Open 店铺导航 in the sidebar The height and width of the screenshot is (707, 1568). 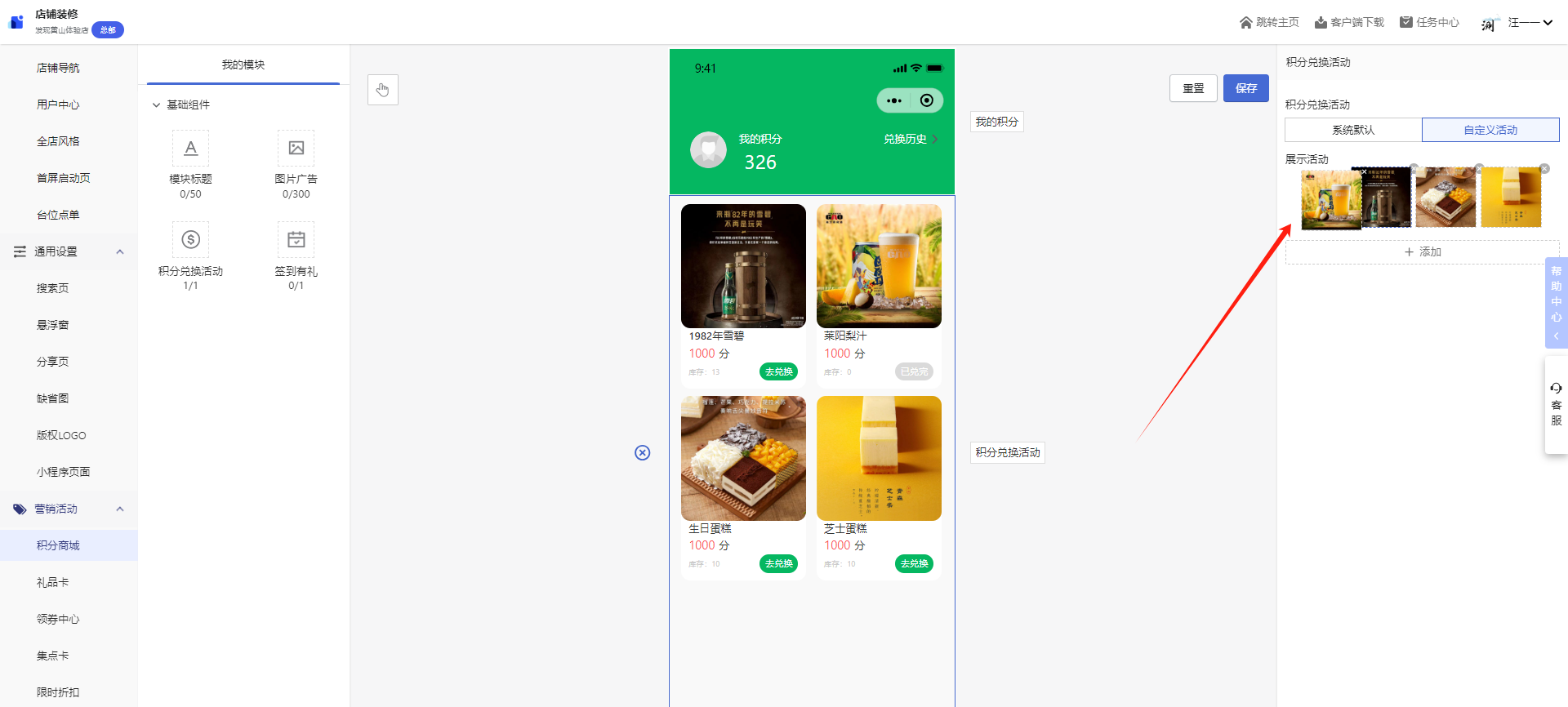(58, 68)
